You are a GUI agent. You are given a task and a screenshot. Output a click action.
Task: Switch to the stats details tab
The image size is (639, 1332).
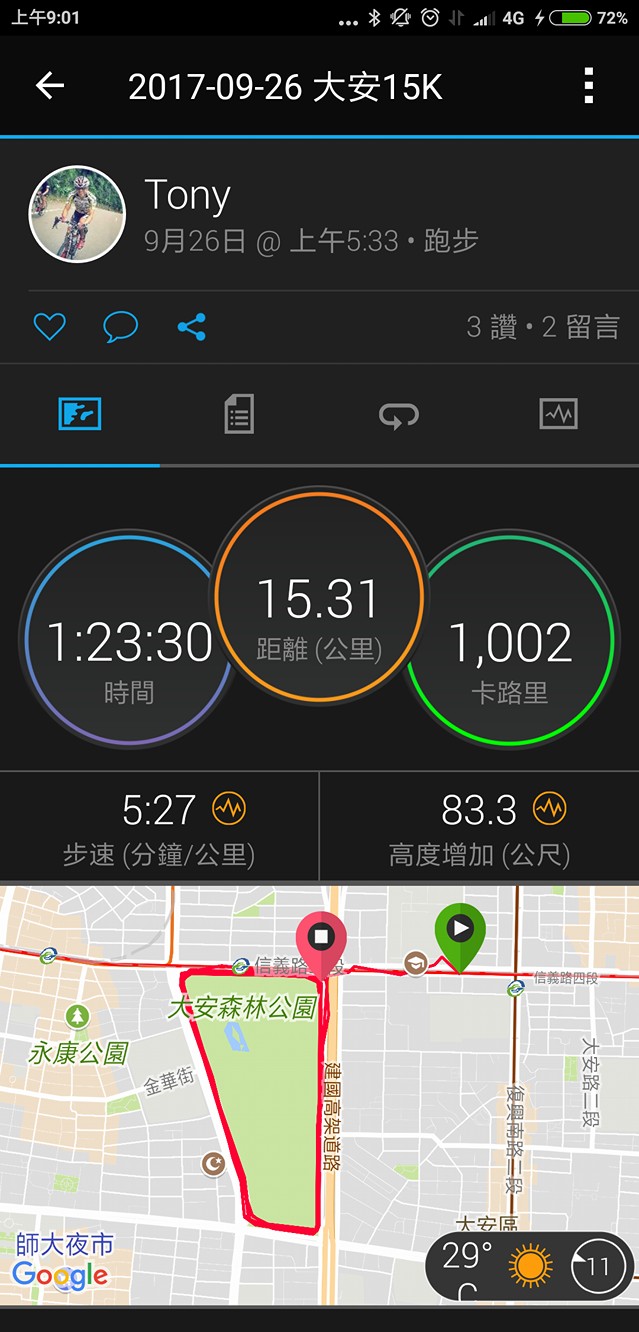(239, 414)
